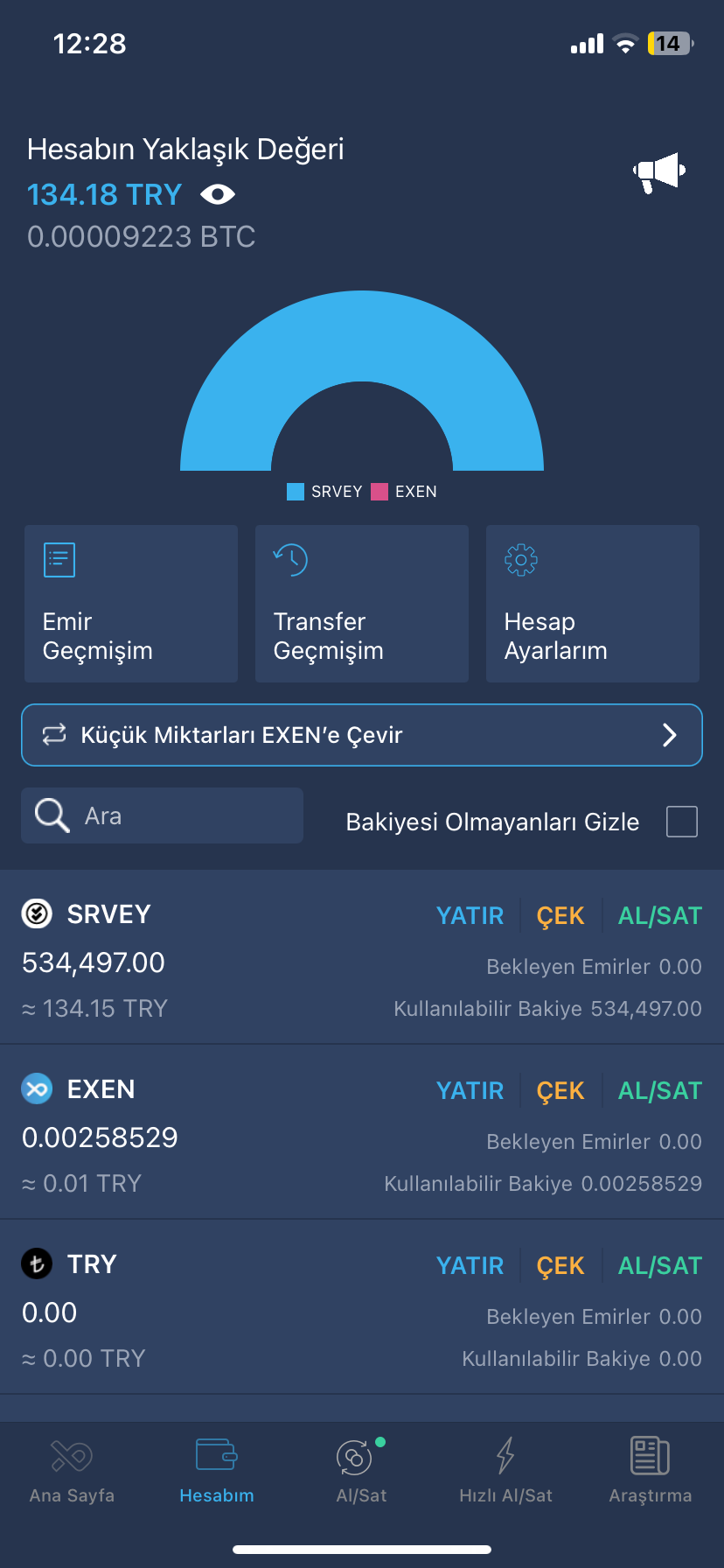Tap YATIR for SRVEY
This screenshot has width=724, height=1568.
coord(470,915)
